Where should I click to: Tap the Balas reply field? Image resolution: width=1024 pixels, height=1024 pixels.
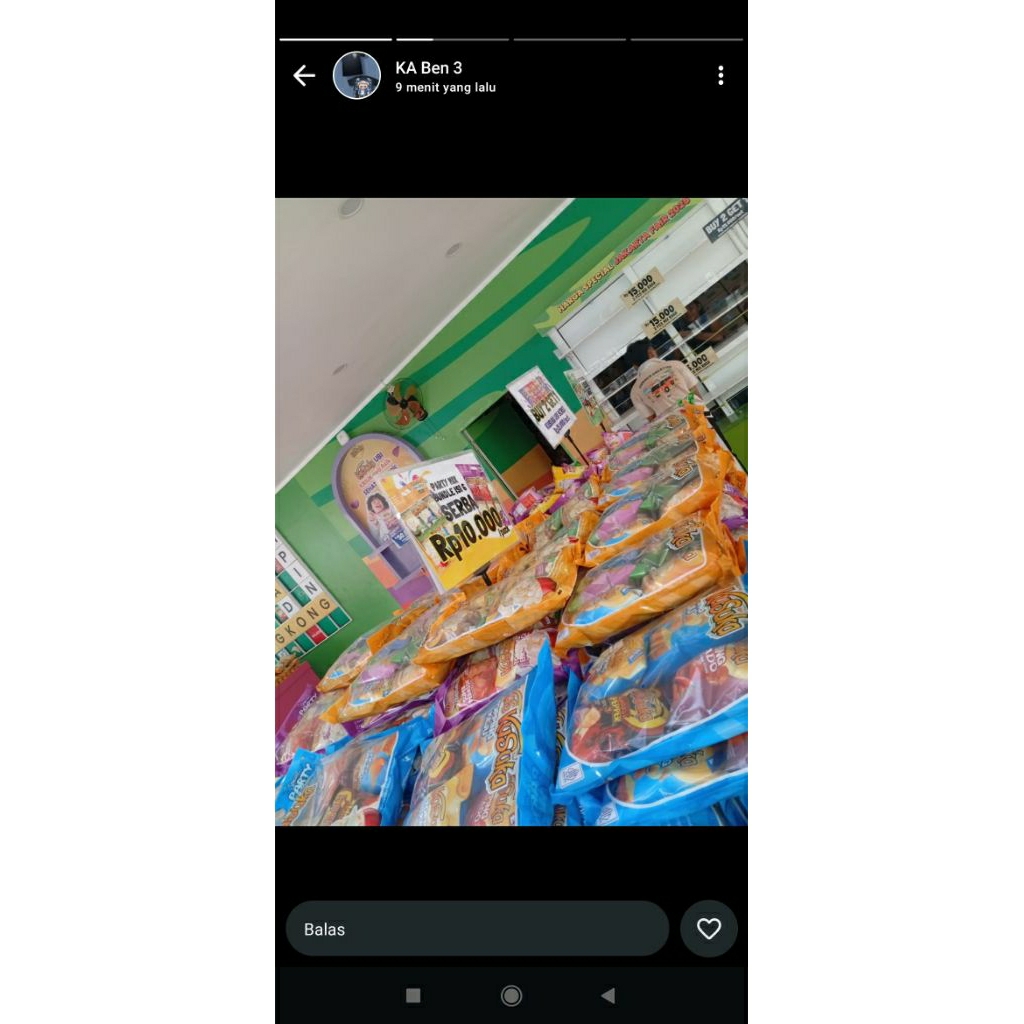tap(477, 929)
